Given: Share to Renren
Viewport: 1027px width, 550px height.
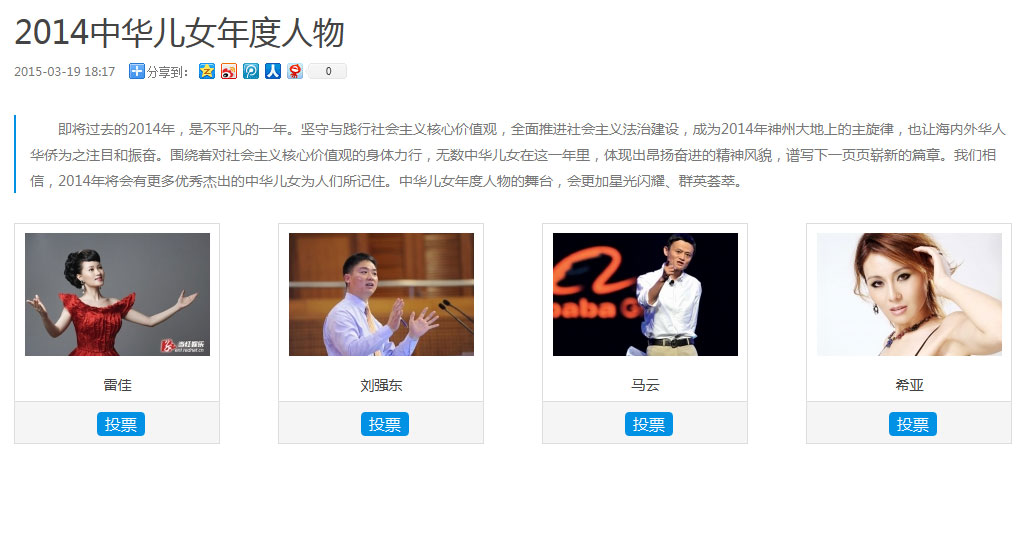Looking at the screenshot, I should click(x=272, y=71).
